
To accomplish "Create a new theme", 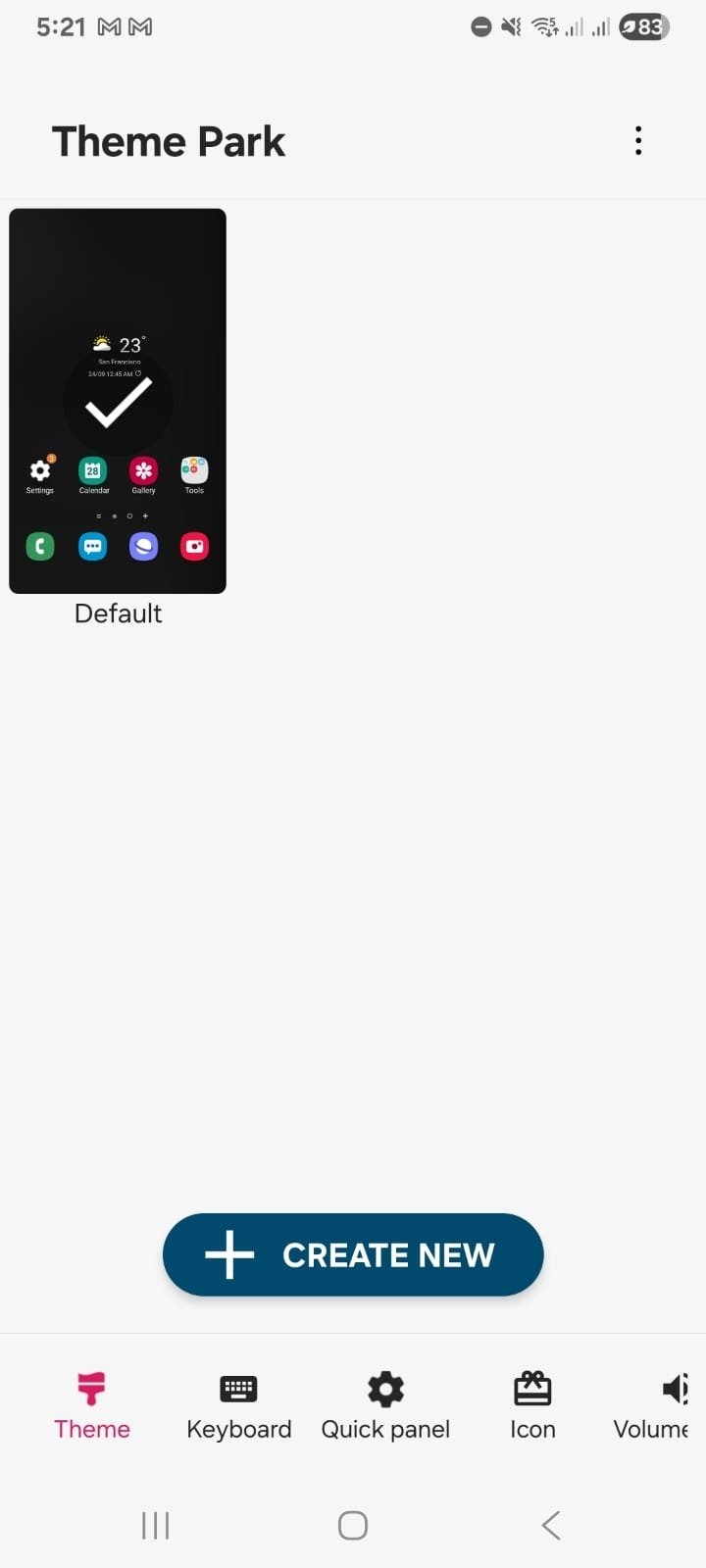I will [353, 1254].
